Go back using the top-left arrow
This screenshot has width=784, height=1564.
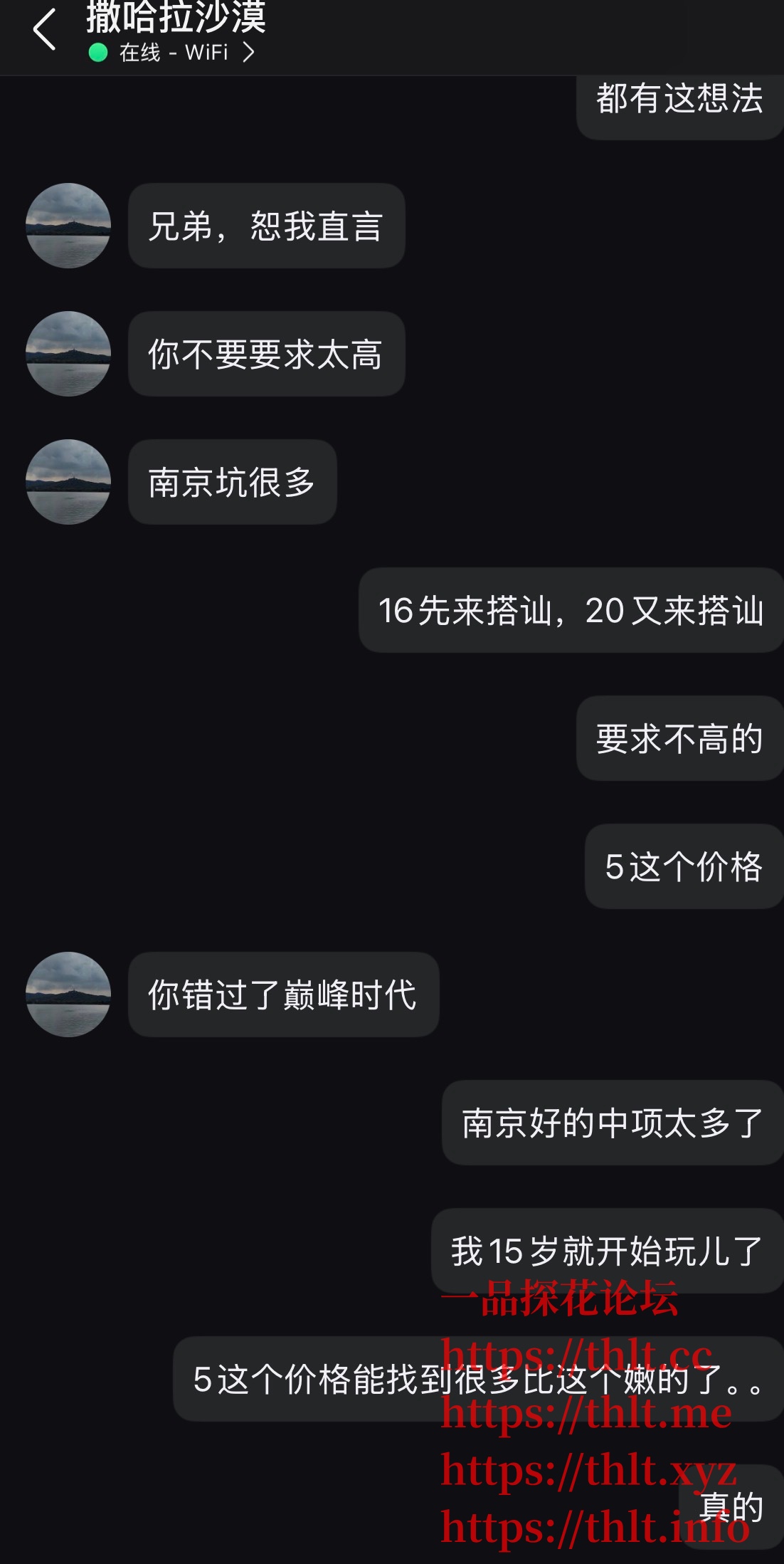44,30
